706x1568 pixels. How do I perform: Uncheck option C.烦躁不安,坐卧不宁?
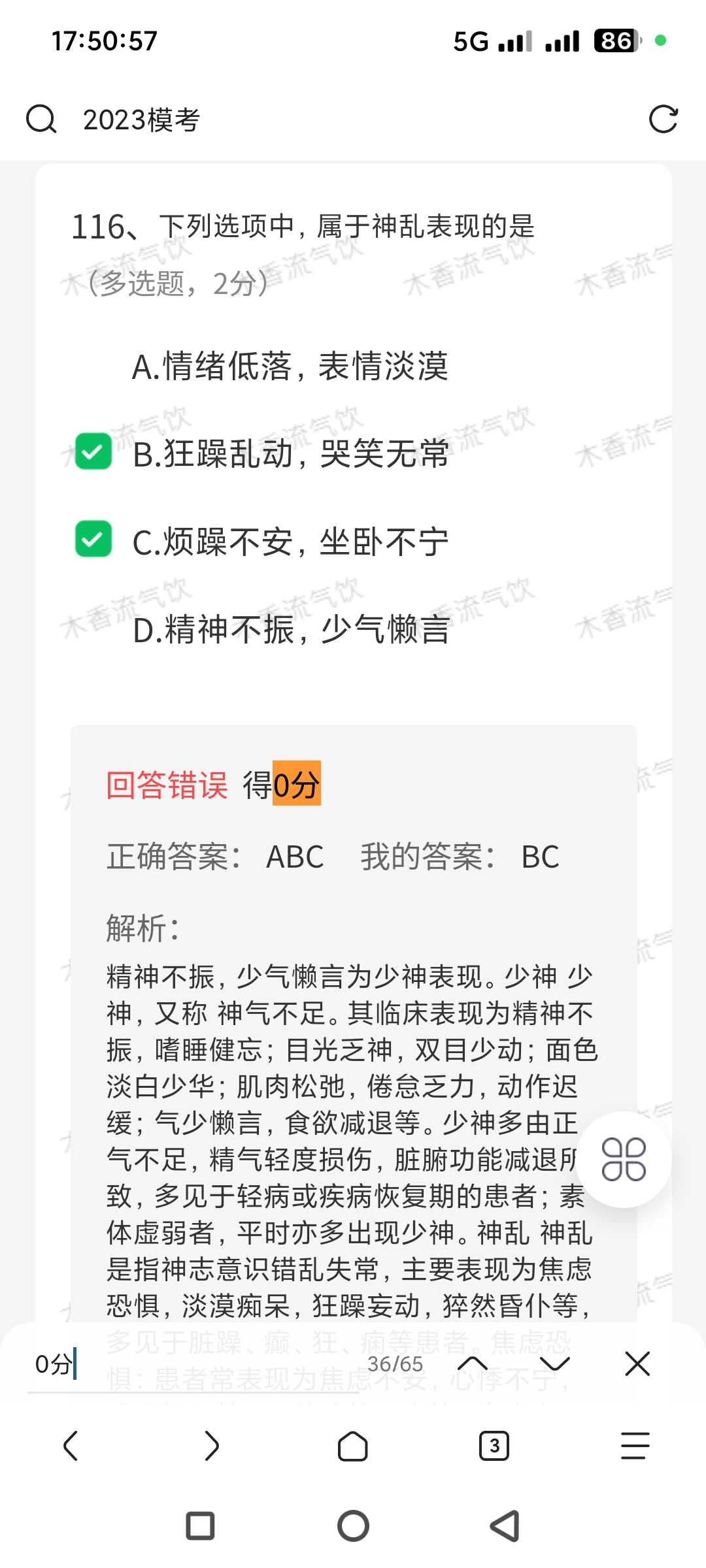(x=93, y=539)
